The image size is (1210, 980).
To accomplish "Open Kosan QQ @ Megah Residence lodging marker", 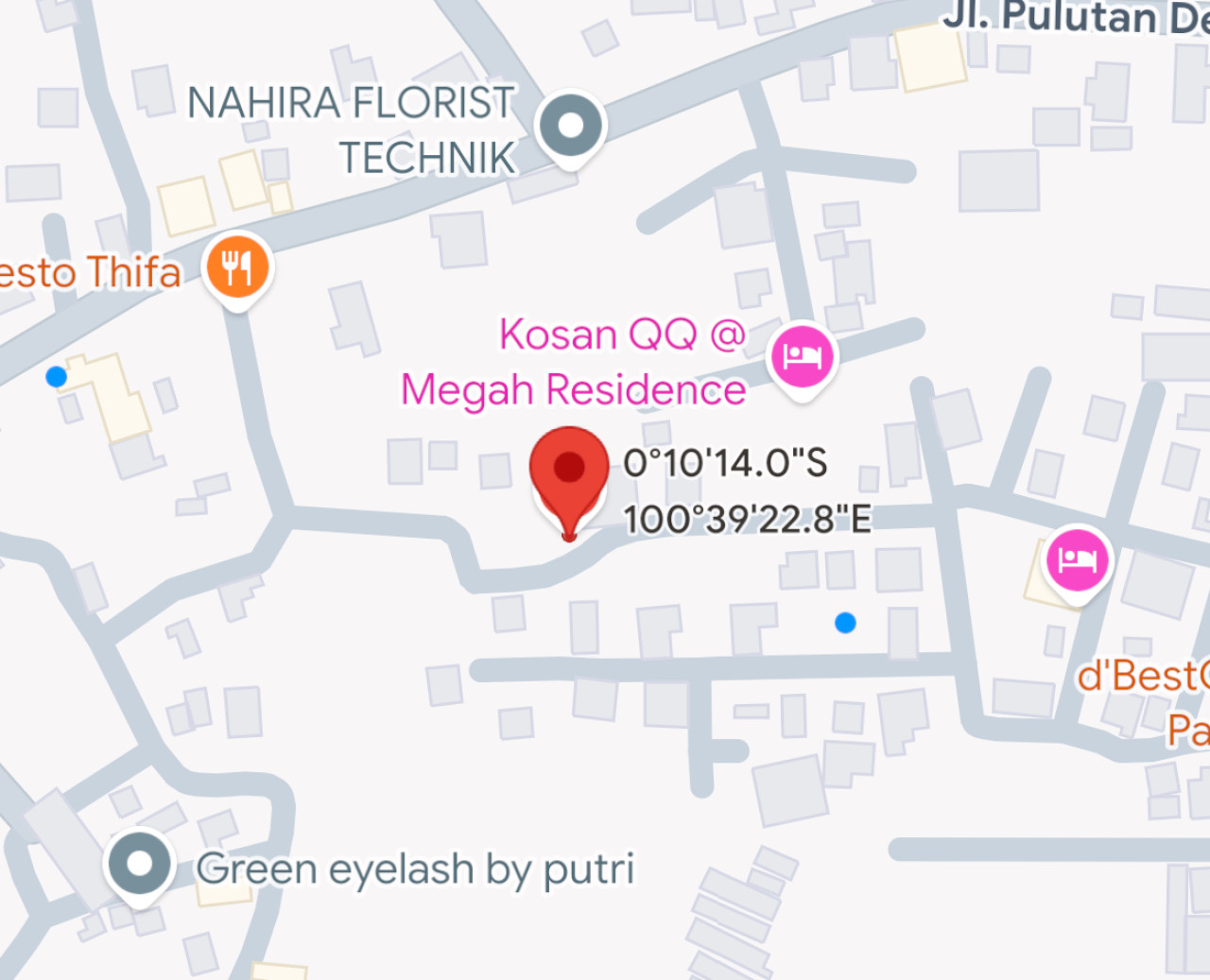I will click(802, 356).
